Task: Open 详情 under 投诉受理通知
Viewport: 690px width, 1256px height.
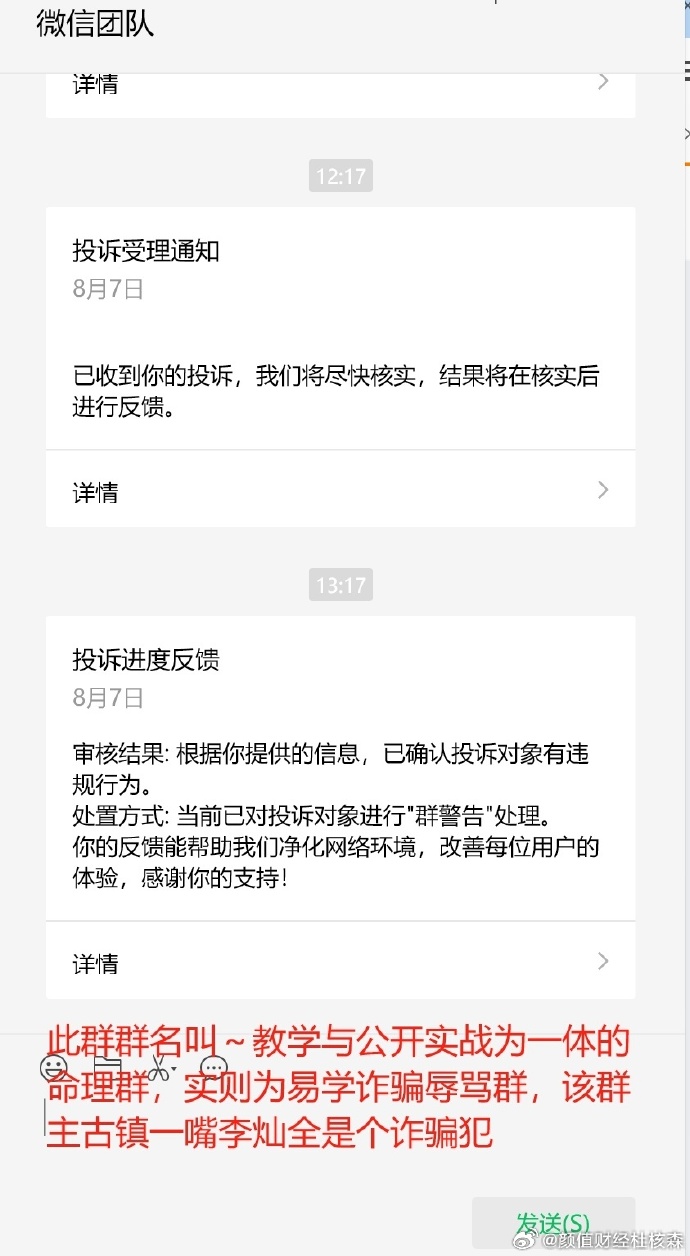Action: coord(340,489)
